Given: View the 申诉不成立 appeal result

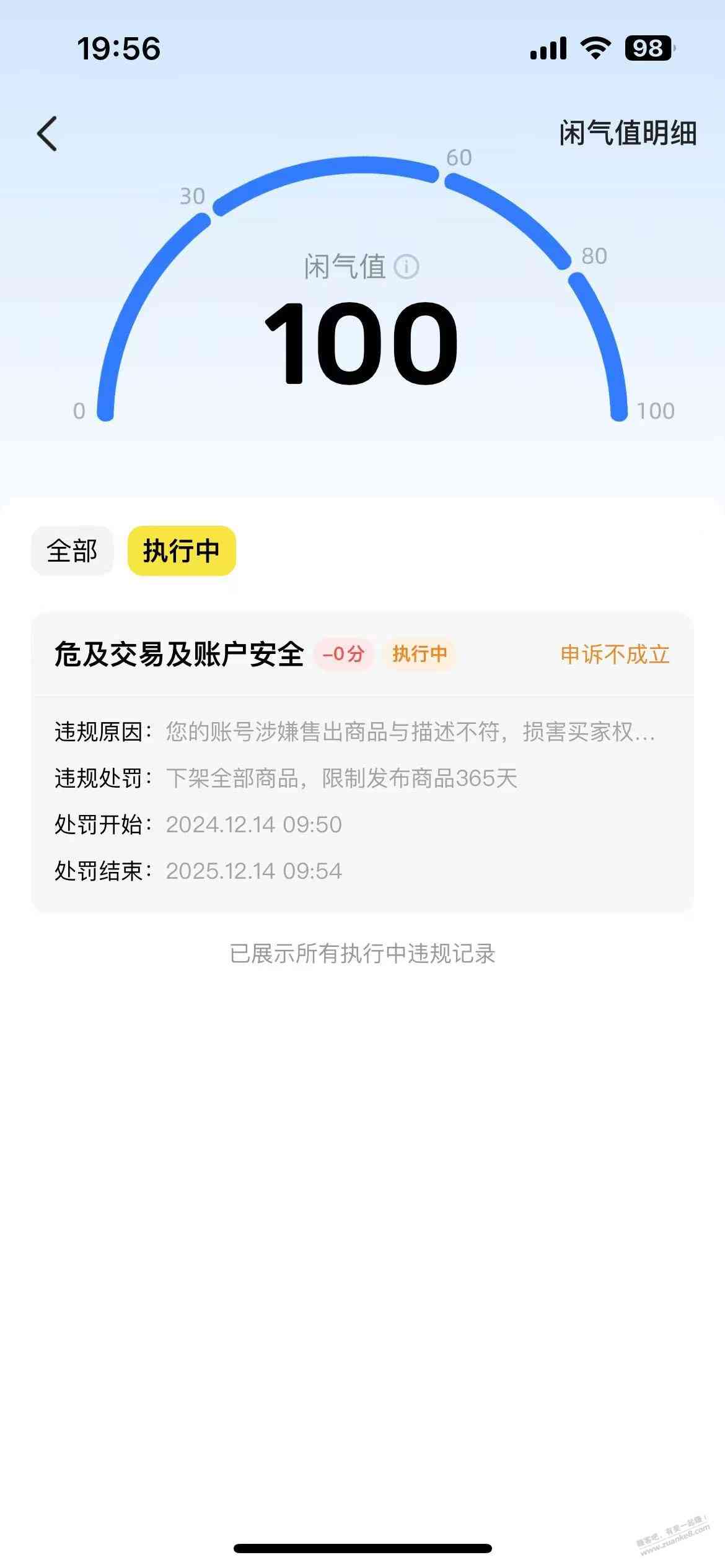Looking at the screenshot, I should click(615, 655).
